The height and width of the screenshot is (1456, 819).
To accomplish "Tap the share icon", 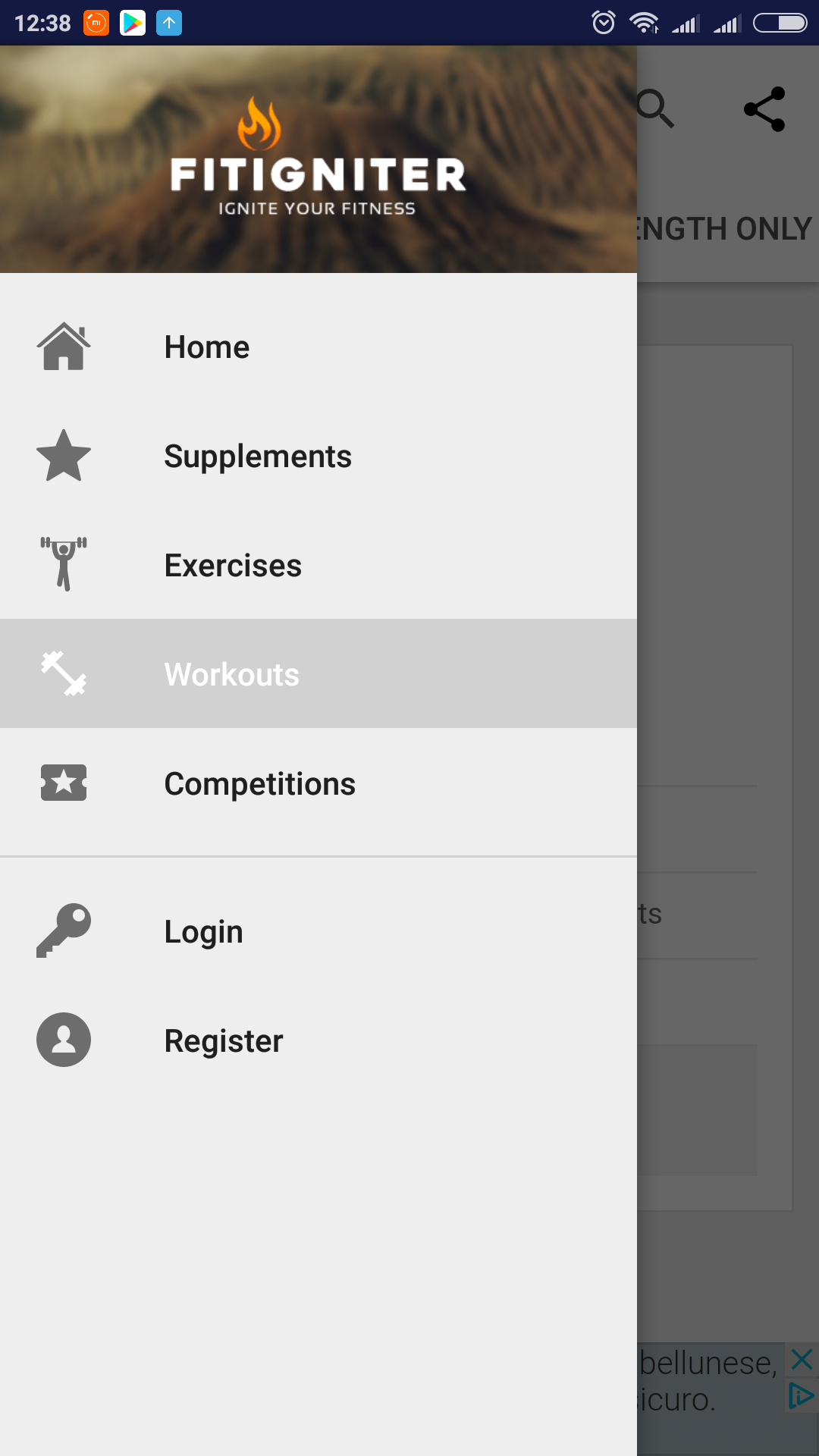I will 764,109.
